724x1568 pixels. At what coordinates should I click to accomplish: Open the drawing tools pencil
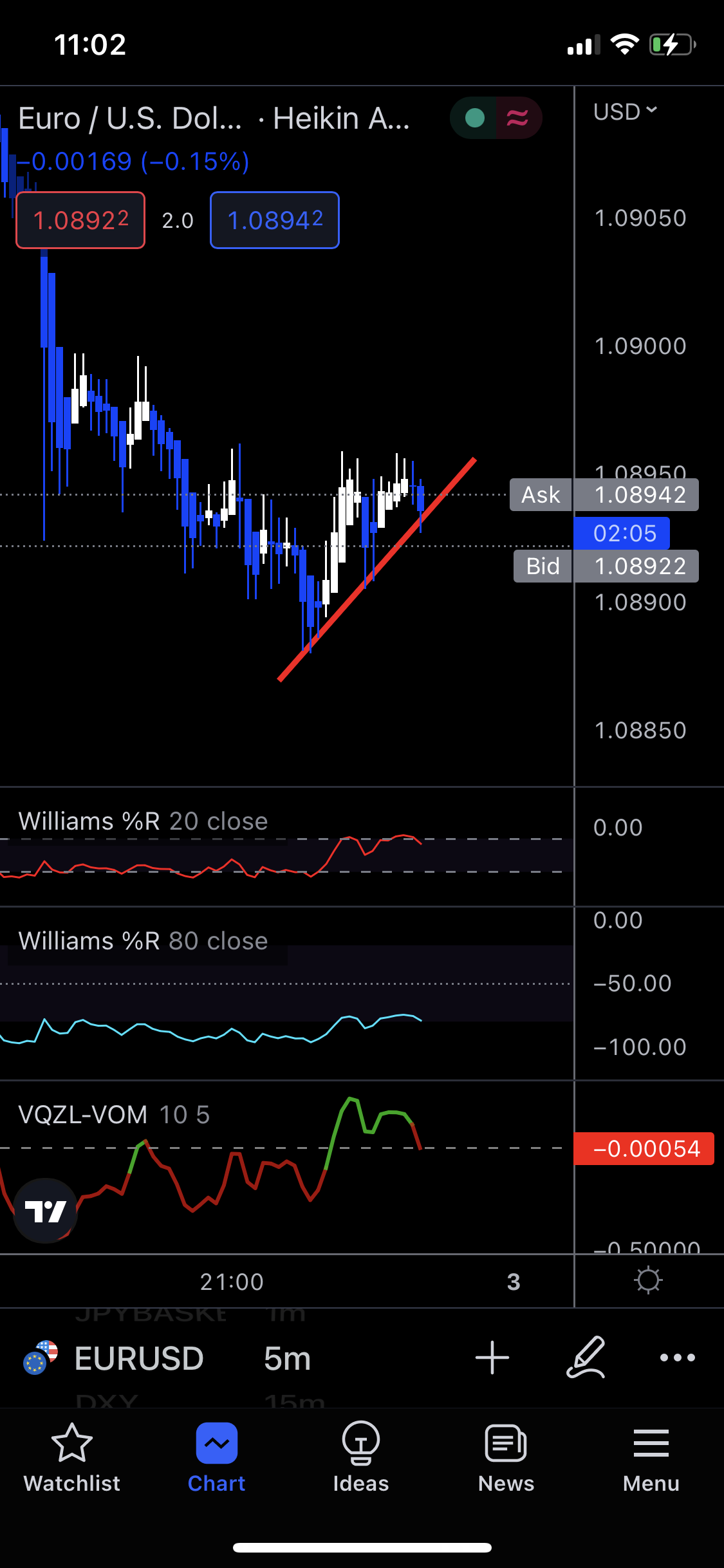pos(585,1358)
